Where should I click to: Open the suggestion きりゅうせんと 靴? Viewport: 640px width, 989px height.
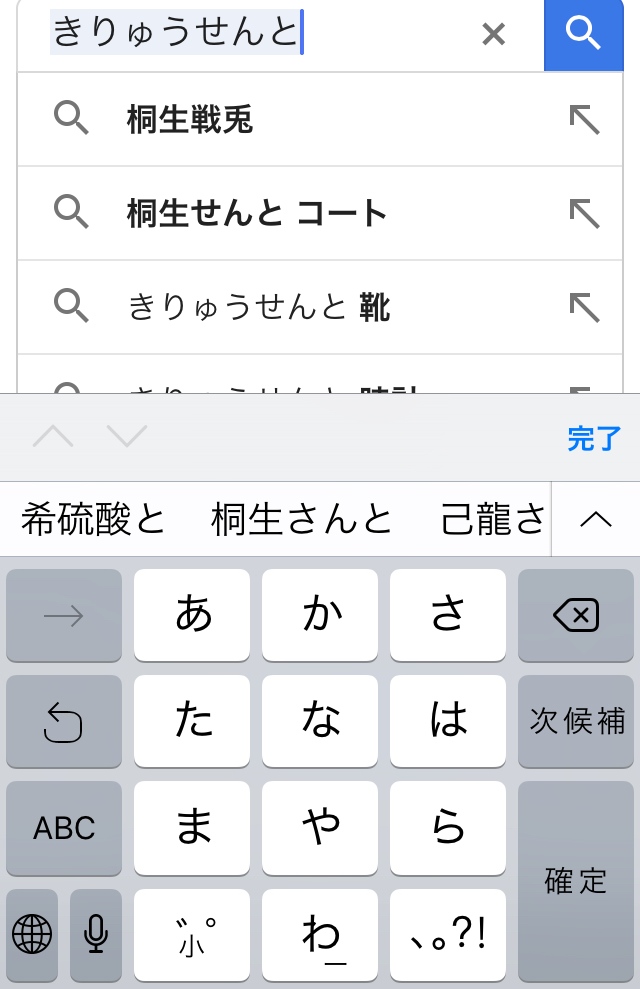(258, 307)
